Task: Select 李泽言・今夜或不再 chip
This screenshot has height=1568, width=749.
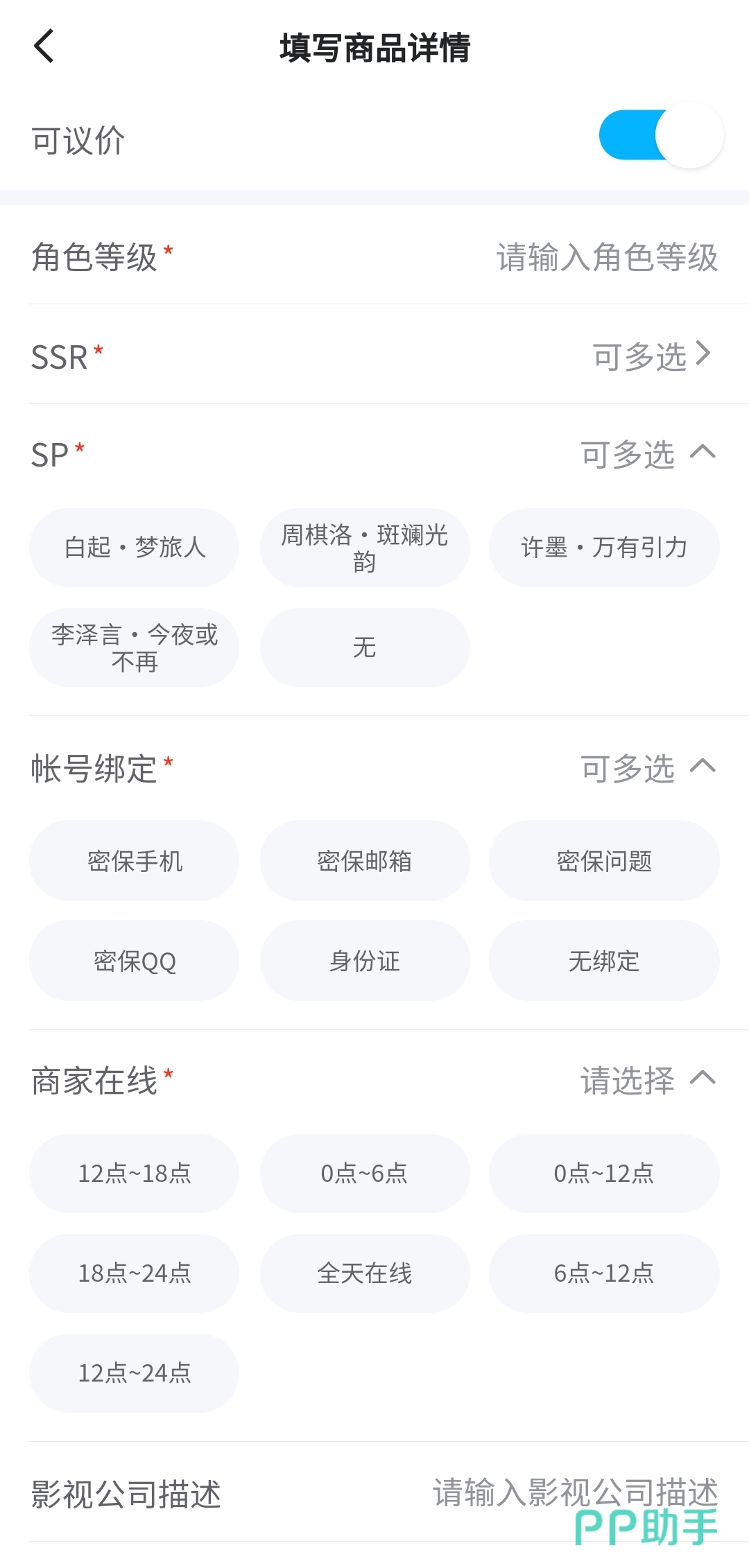Action: [135, 647]
